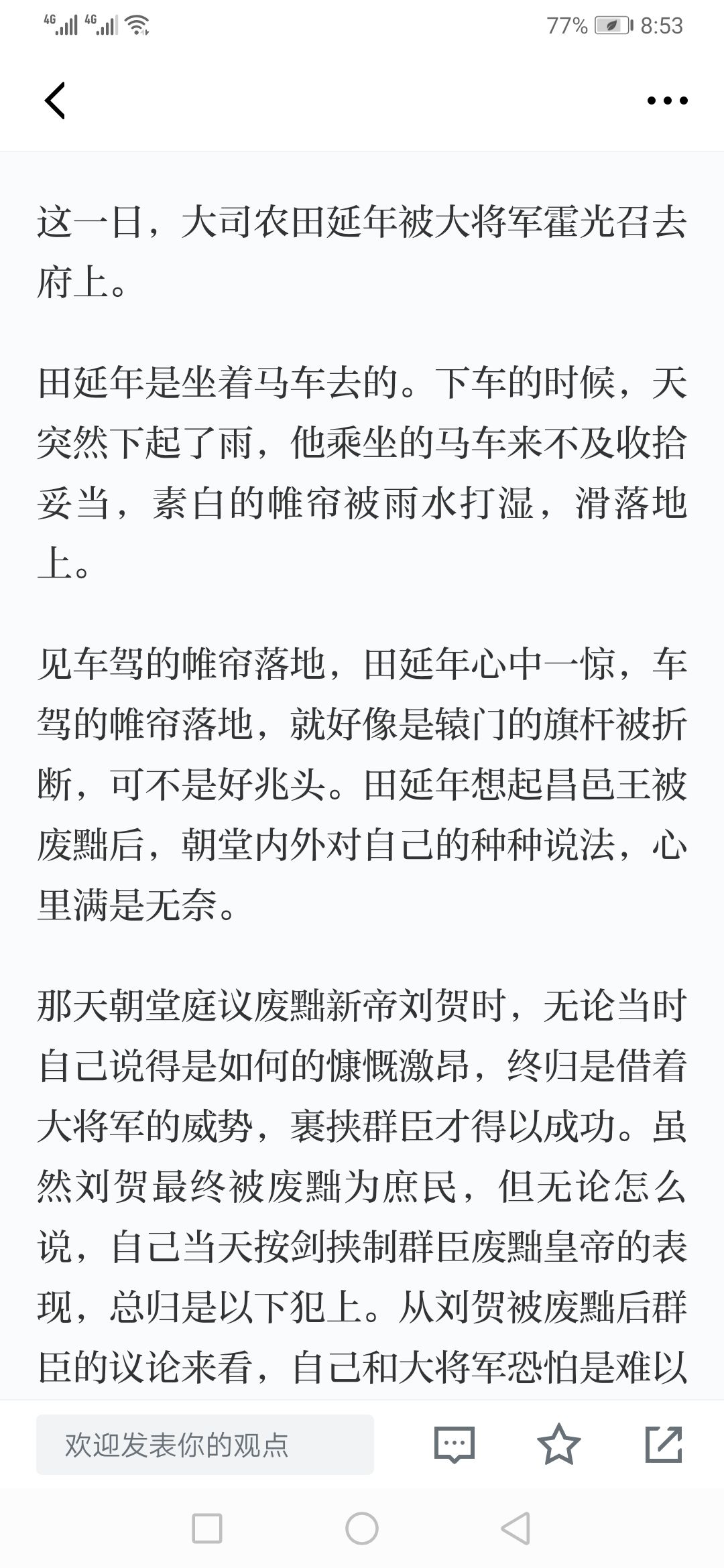Tap the 欢迎发表你的观点 comment field
The height and width of the screenshot is (1568, 724).
pos(205,1445)
